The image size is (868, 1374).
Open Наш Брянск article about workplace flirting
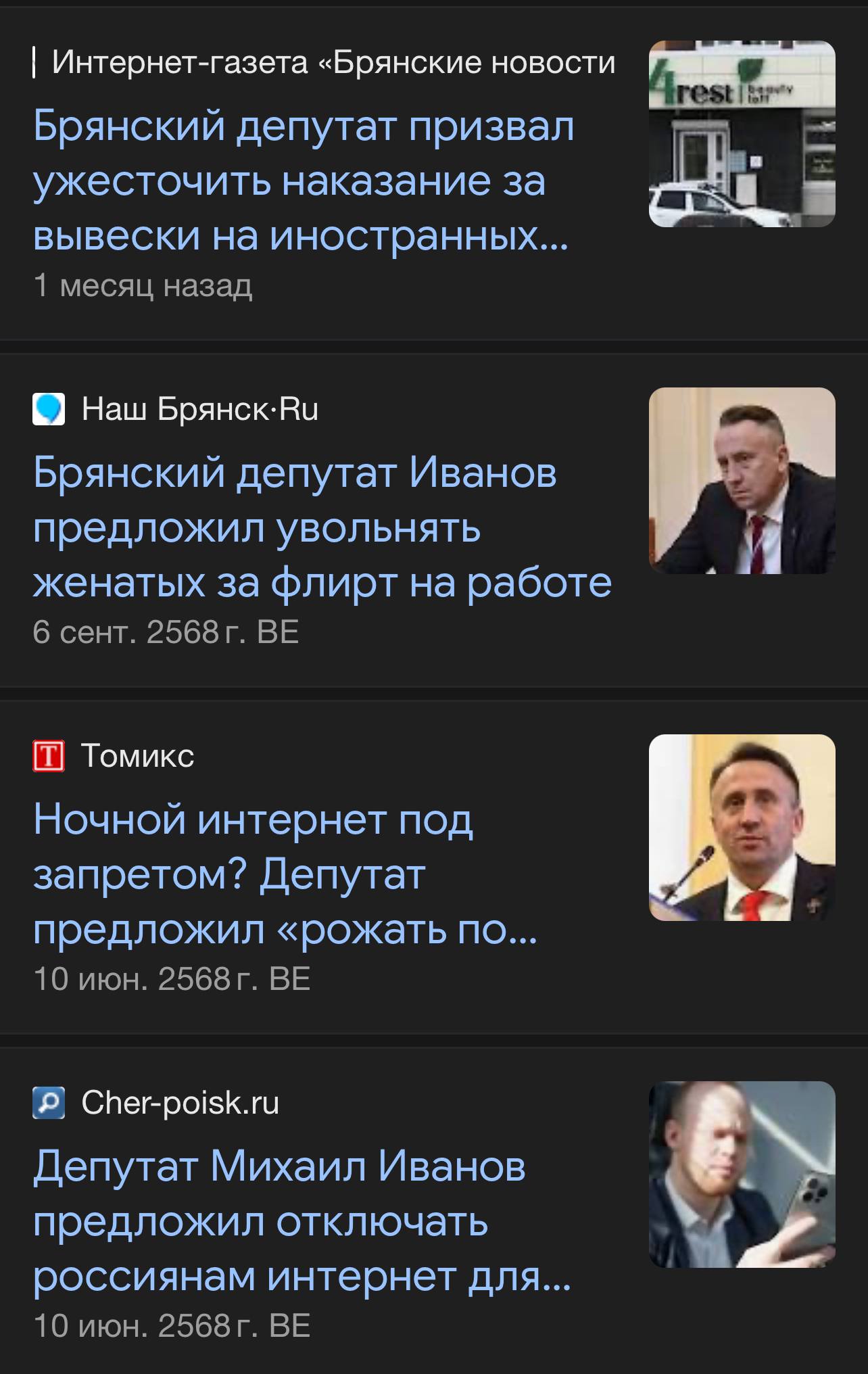(322, 527)
